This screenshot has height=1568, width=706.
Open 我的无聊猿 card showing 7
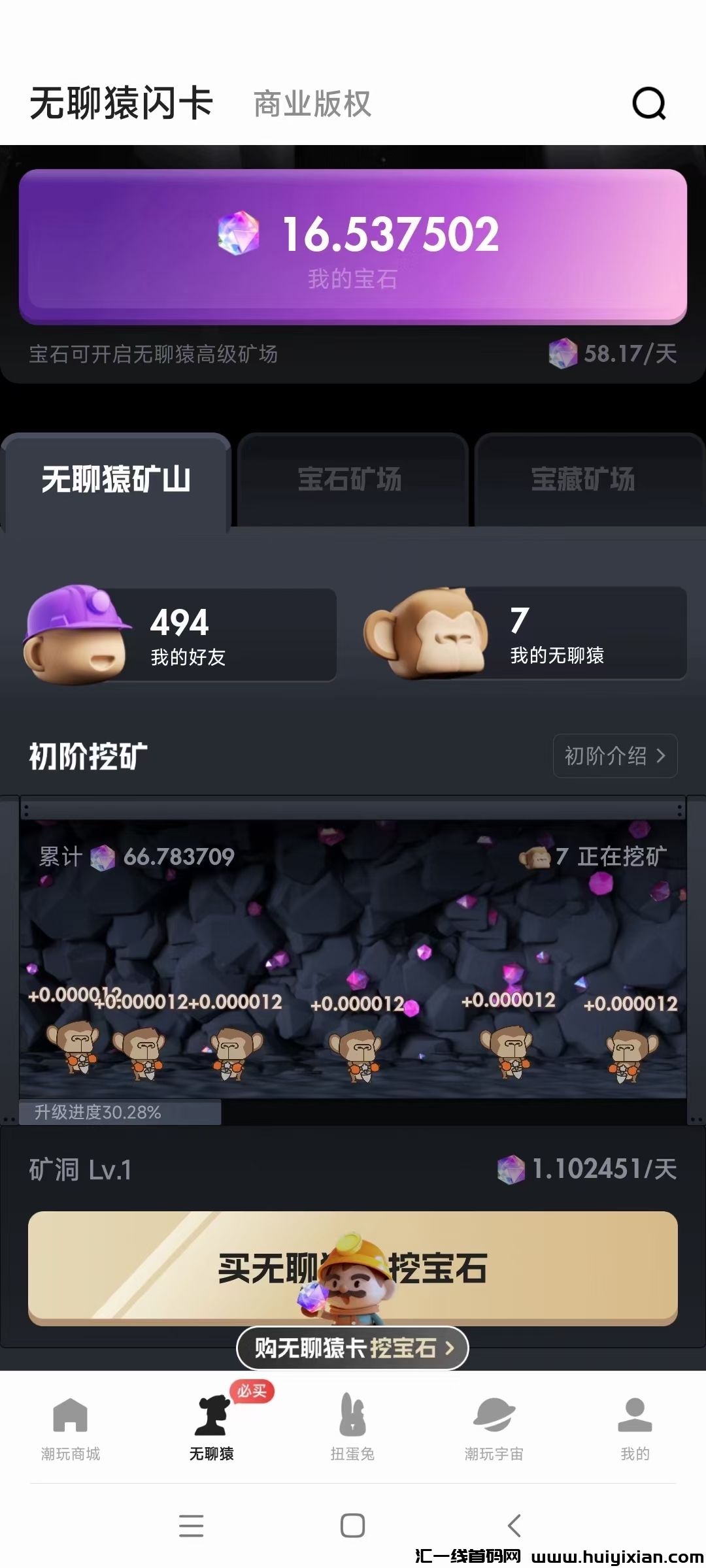click(525, 634)
